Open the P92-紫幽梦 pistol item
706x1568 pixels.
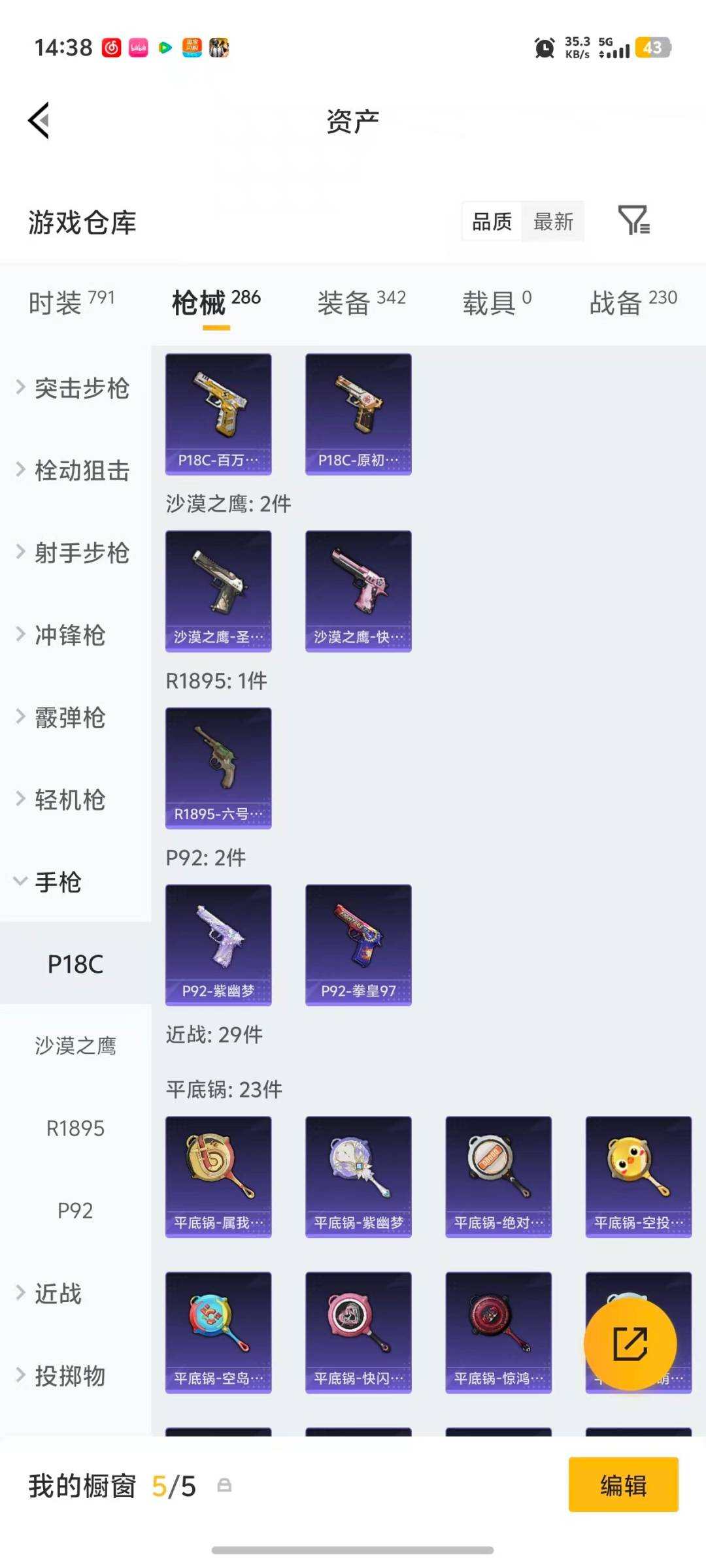pyautogui.click(x=218, y=945)
